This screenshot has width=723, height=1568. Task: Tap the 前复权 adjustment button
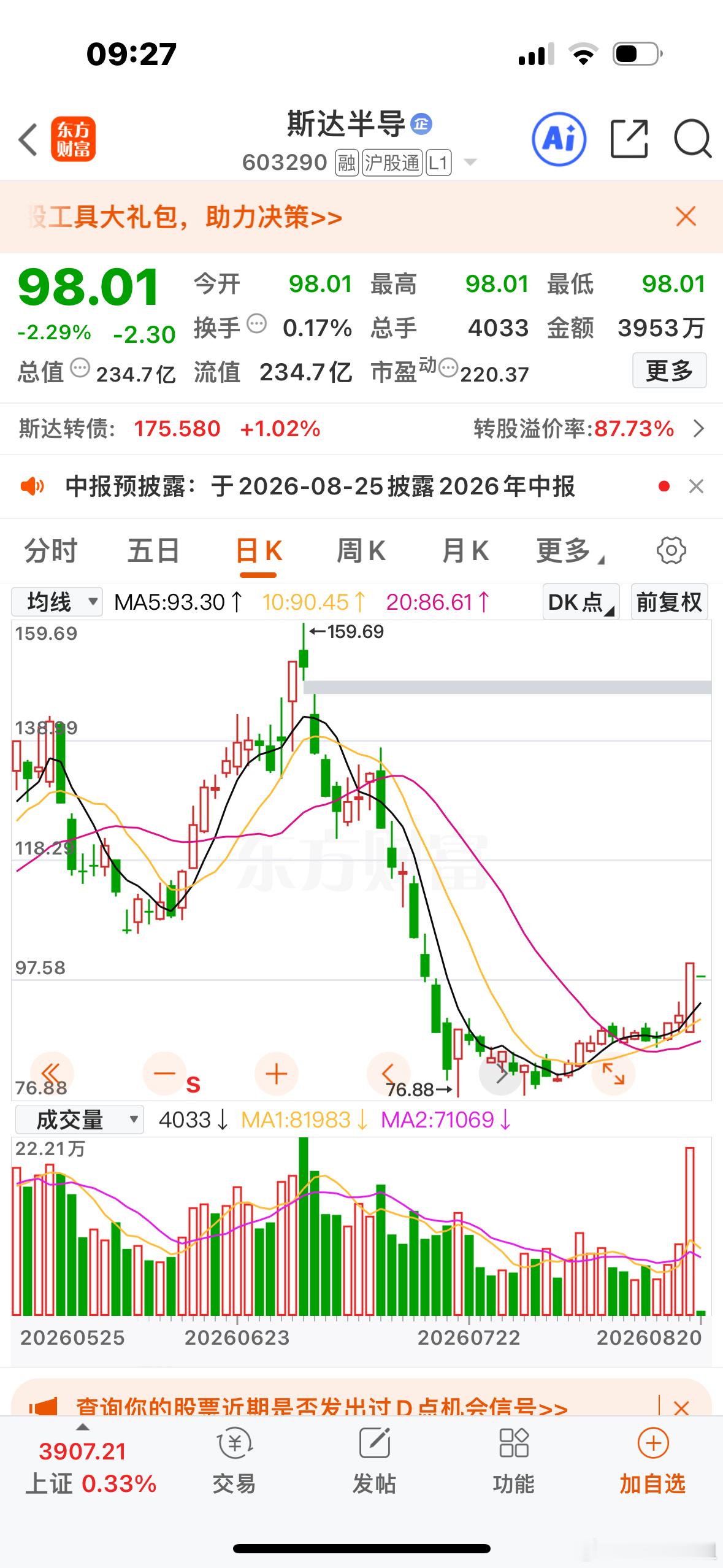669,602
